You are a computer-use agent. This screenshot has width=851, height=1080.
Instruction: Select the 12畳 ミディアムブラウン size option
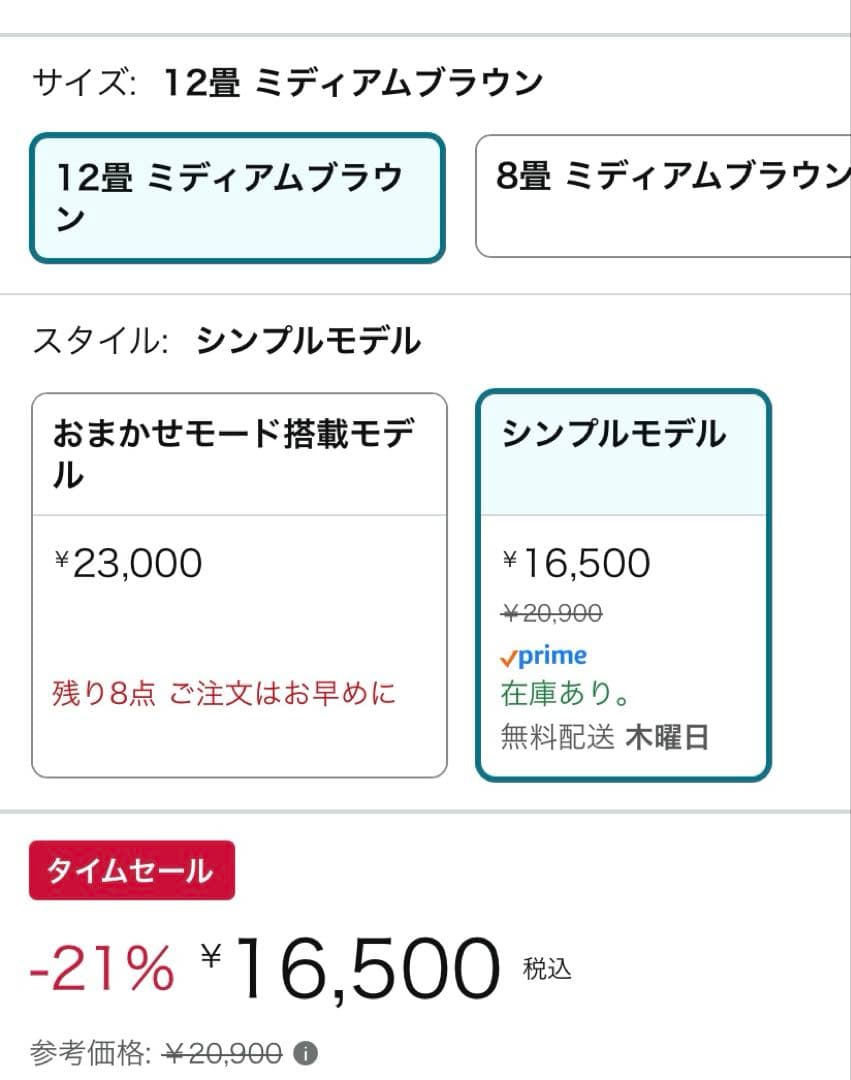pyautogui.click(x=235, y=196)
